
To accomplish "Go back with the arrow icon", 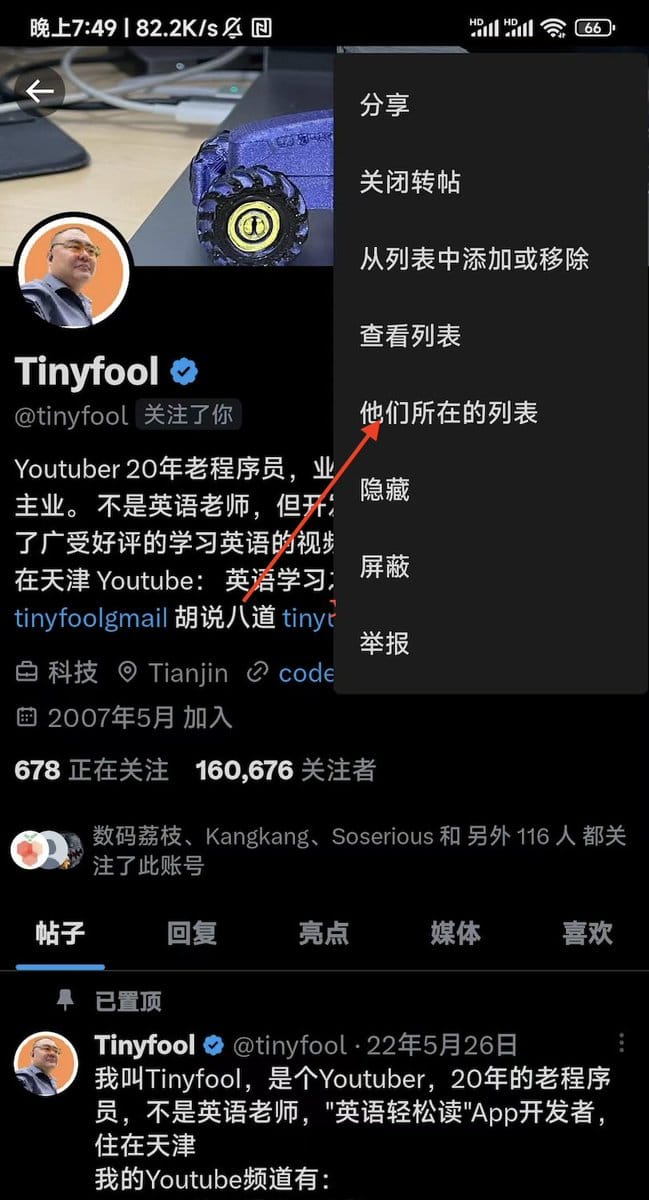I will tap(40, 92).
